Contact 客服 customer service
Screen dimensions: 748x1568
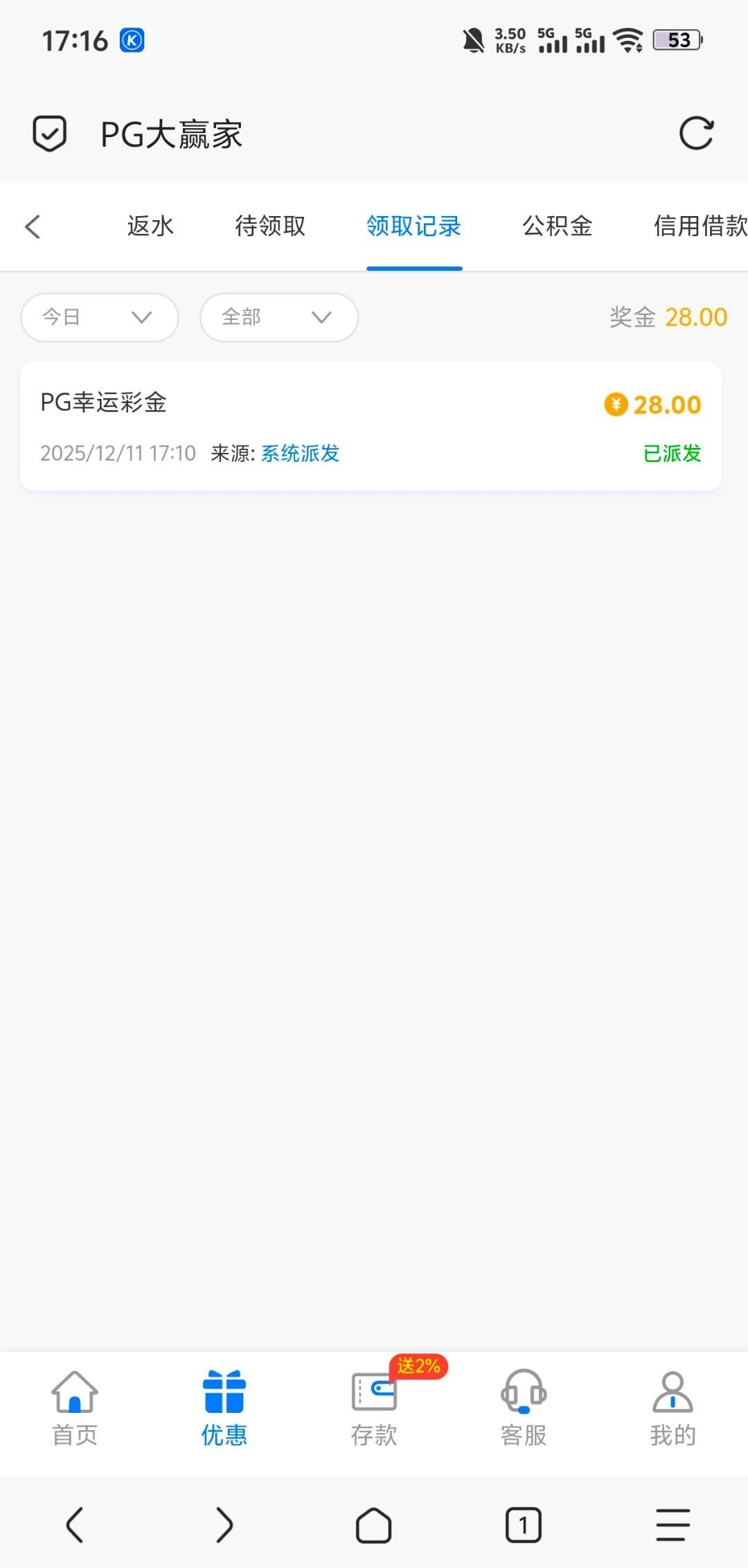pyautogui.click(x=524, y=1409)
